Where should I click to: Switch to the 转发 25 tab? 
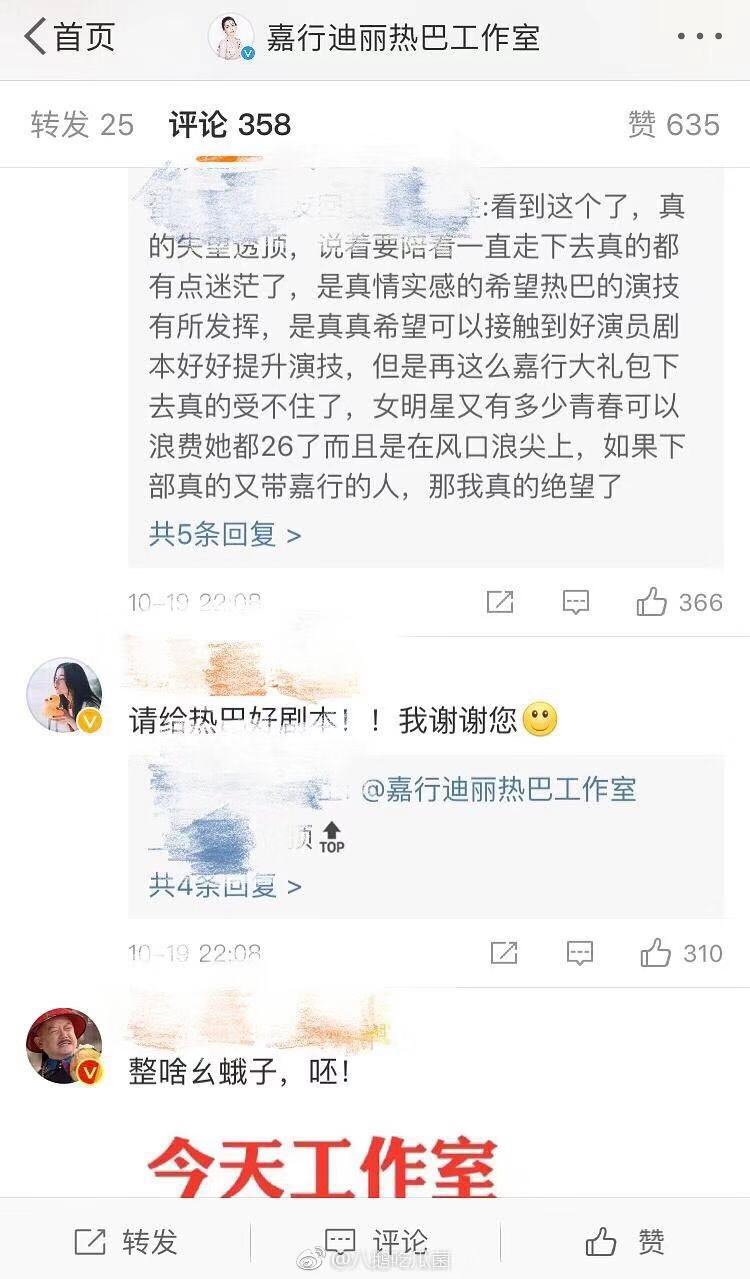[x=82, y=124]
